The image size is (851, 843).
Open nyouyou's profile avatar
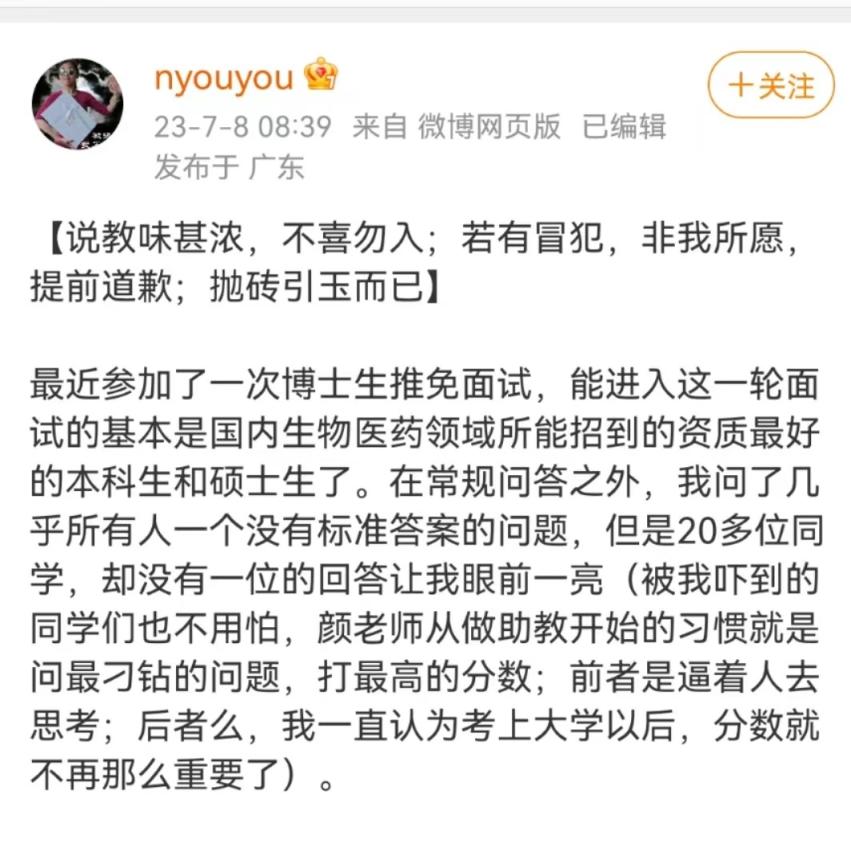pos(78,104)
